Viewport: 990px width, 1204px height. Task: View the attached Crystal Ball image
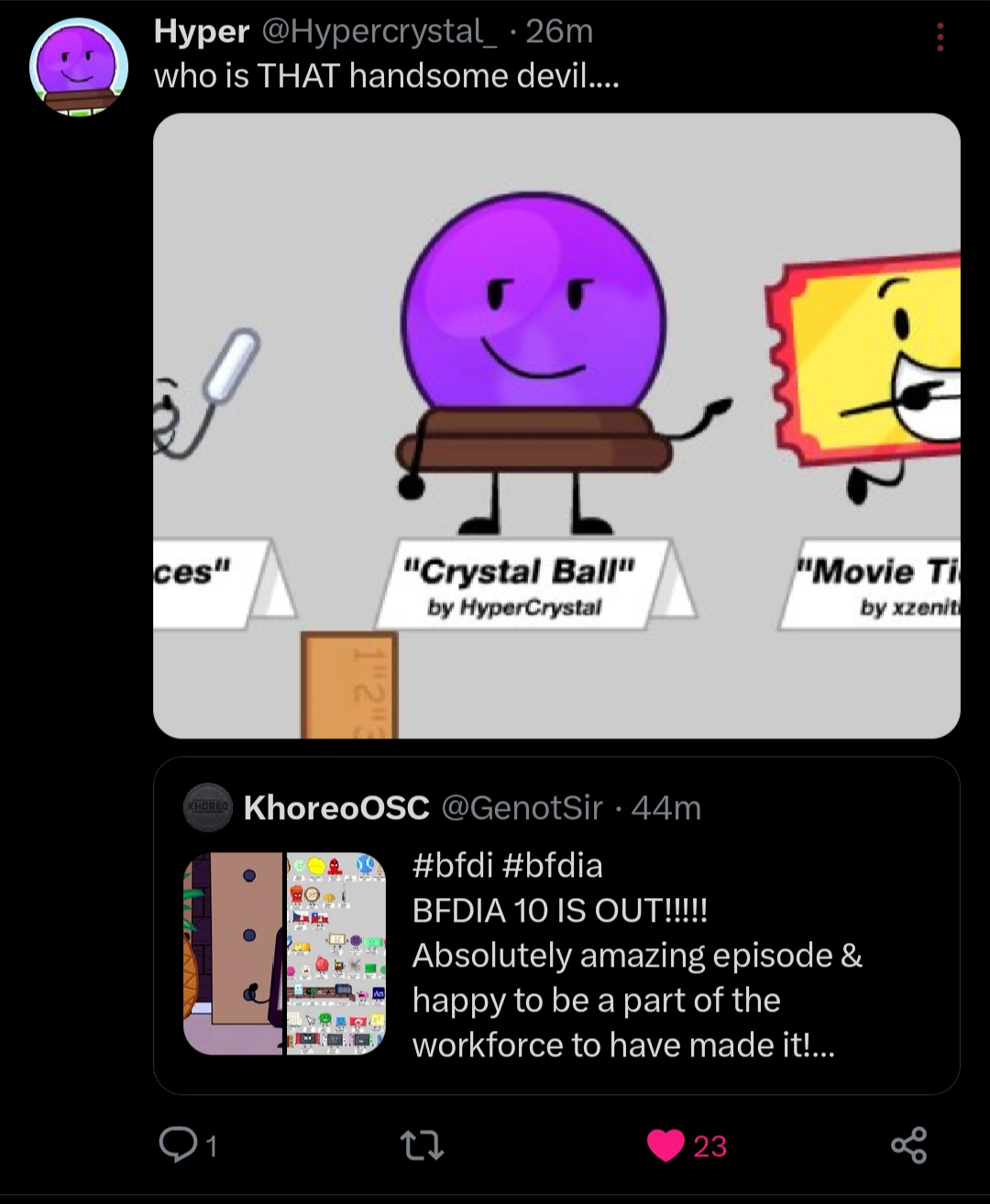point(556,425)
